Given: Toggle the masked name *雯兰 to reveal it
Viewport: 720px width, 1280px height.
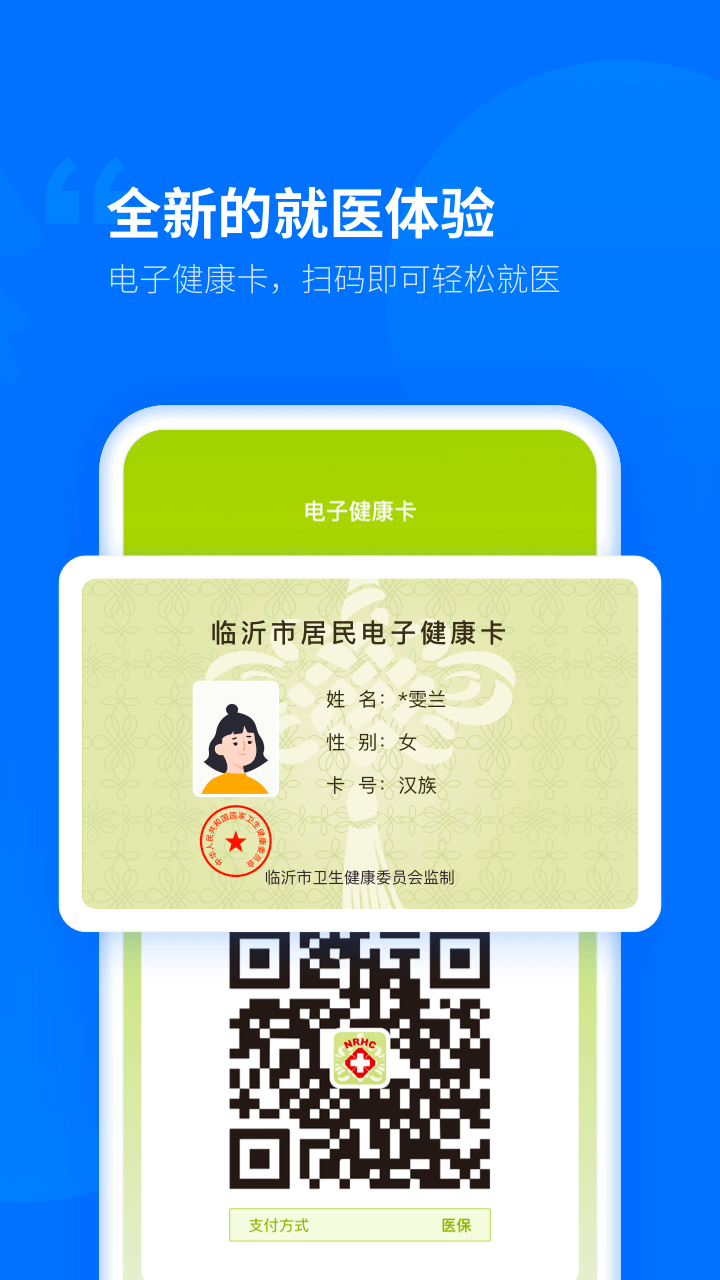Looking at the screenshot, I should pyautogui.click(x=420, y=698).
